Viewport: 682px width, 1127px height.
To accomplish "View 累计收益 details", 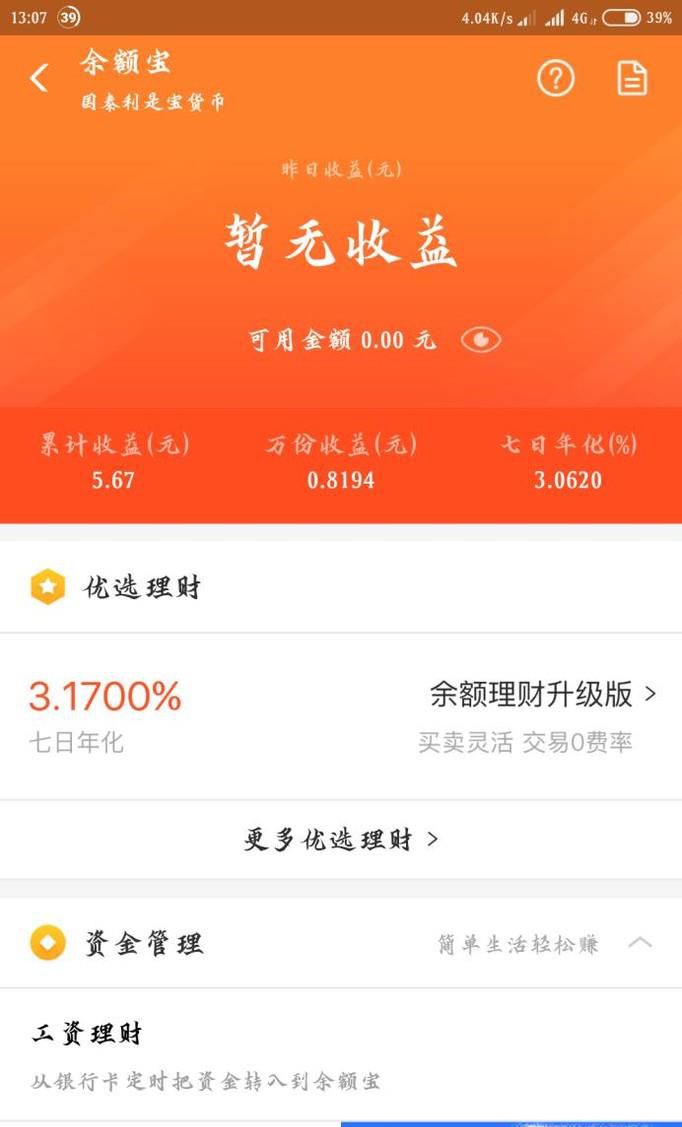I will click(x=113, y=462).
